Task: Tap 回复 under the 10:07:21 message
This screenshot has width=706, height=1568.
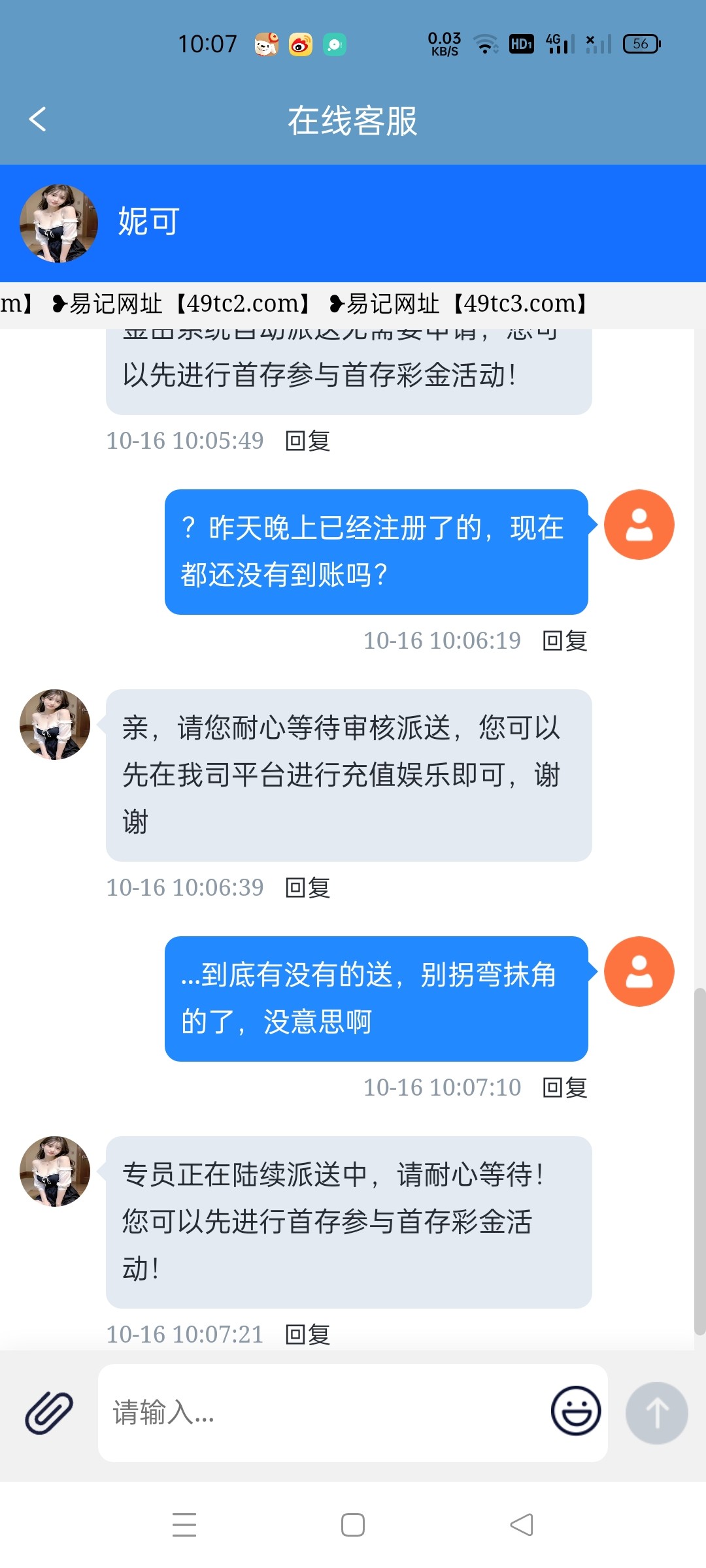Action: pyautogui.click(x=308, y=1334)
